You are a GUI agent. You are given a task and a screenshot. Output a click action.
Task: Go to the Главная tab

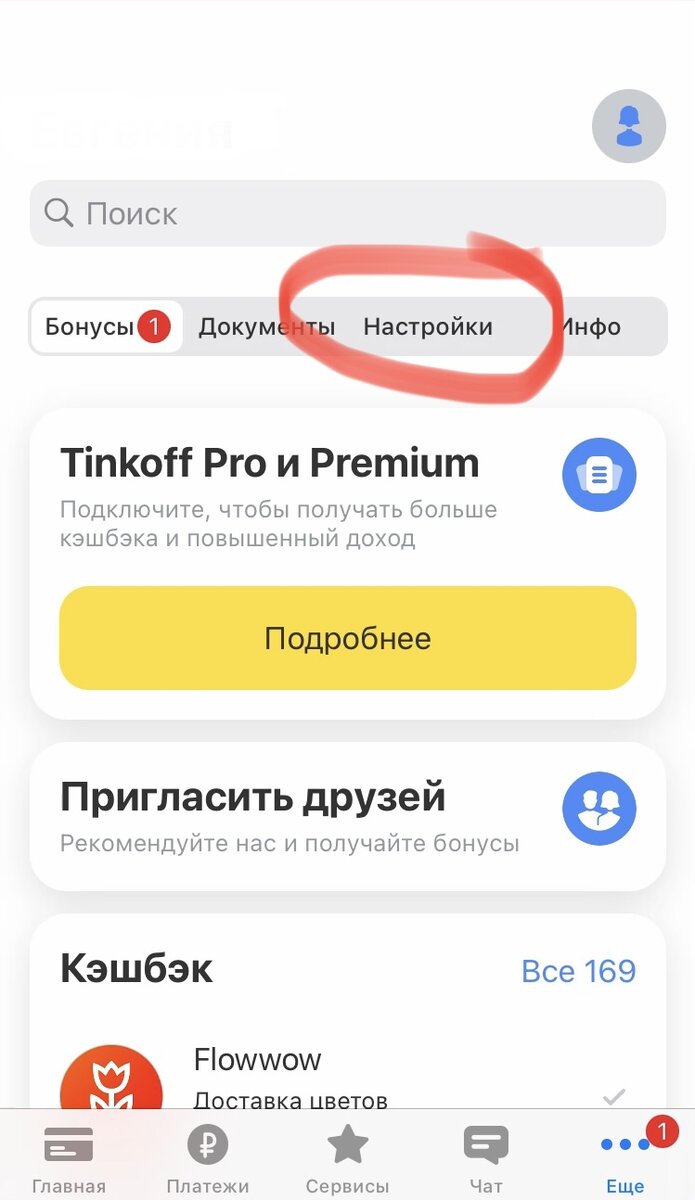(69, 1160)
